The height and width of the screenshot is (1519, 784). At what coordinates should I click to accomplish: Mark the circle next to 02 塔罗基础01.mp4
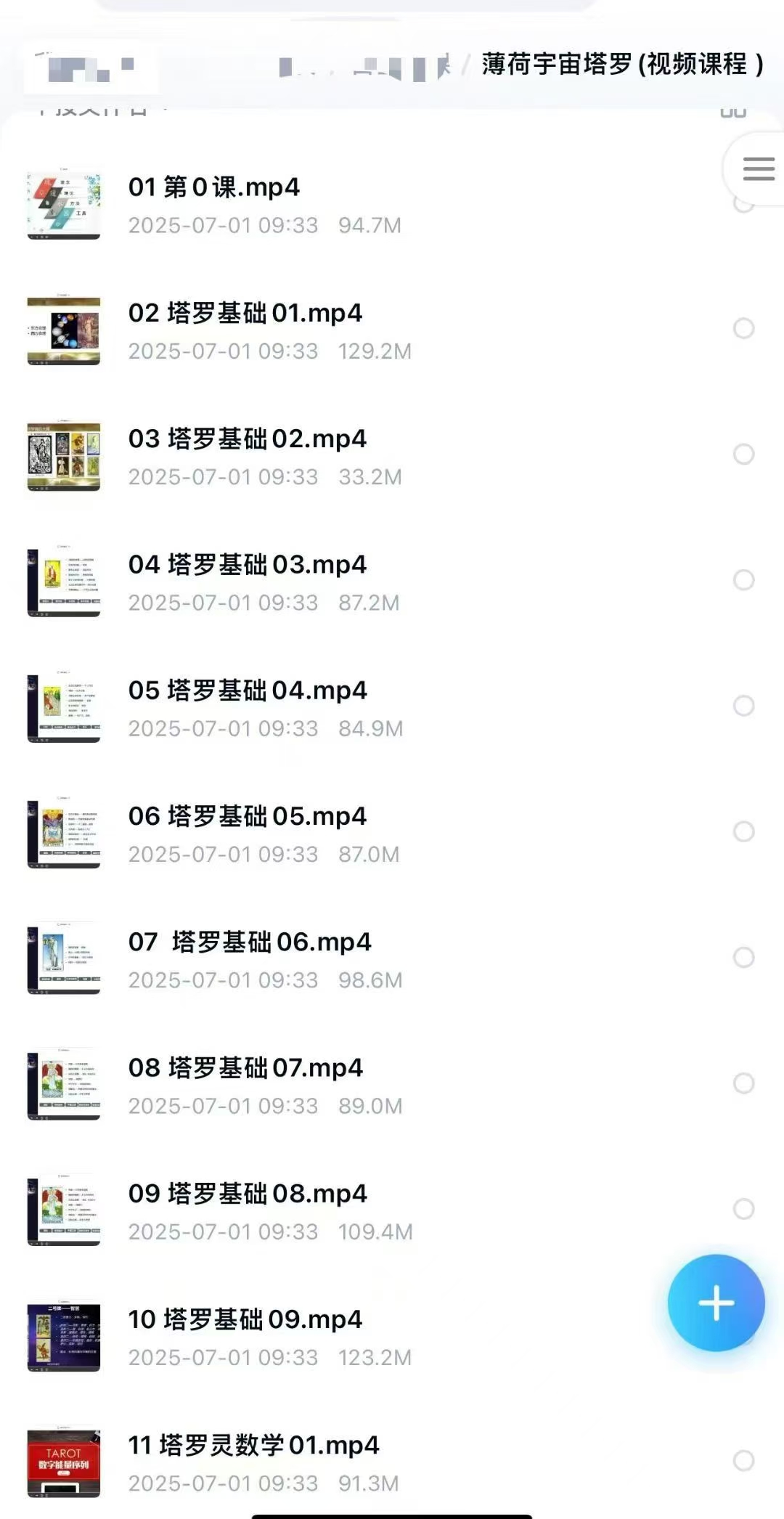(743, 328)
